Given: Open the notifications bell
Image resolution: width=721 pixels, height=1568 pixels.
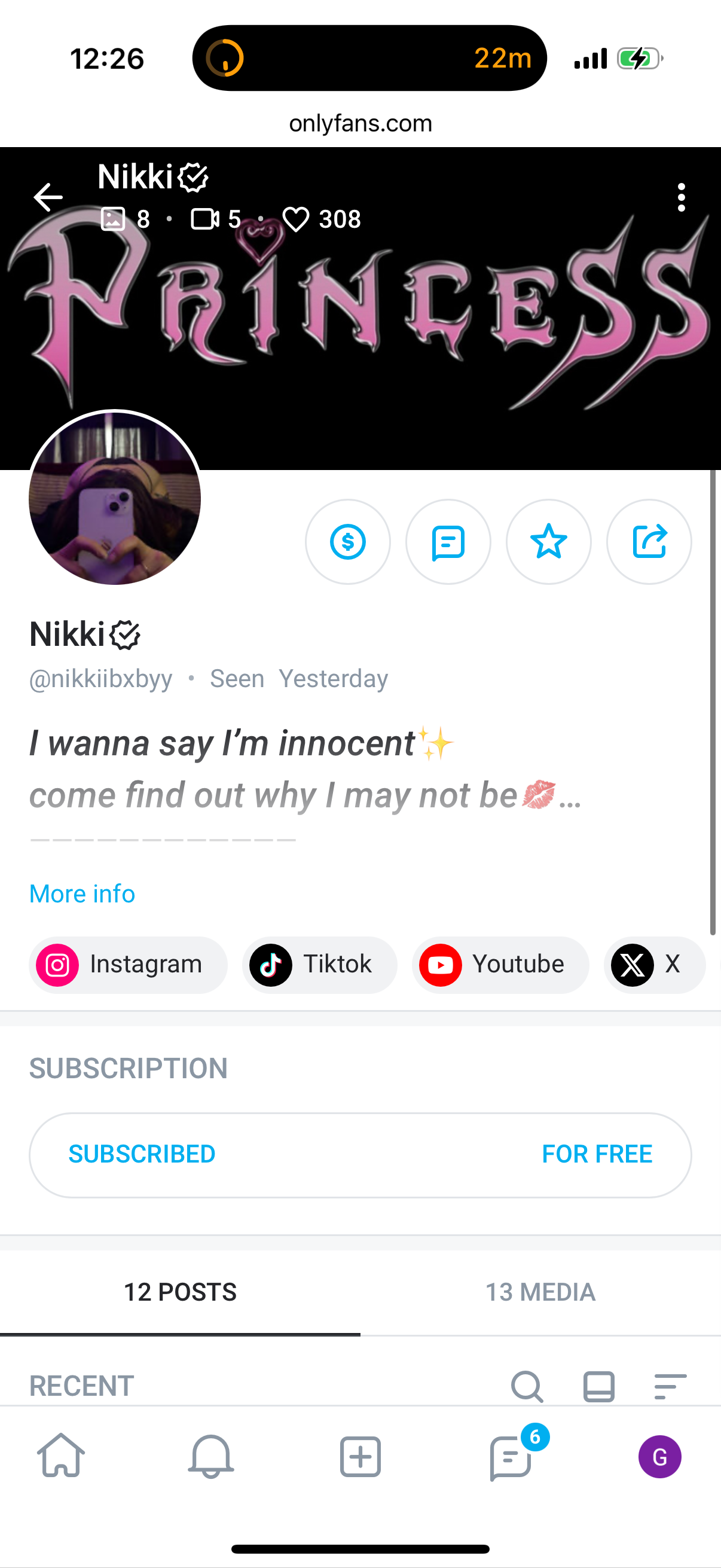Looking at the screenshot, I should click(x=210, y=1457).
